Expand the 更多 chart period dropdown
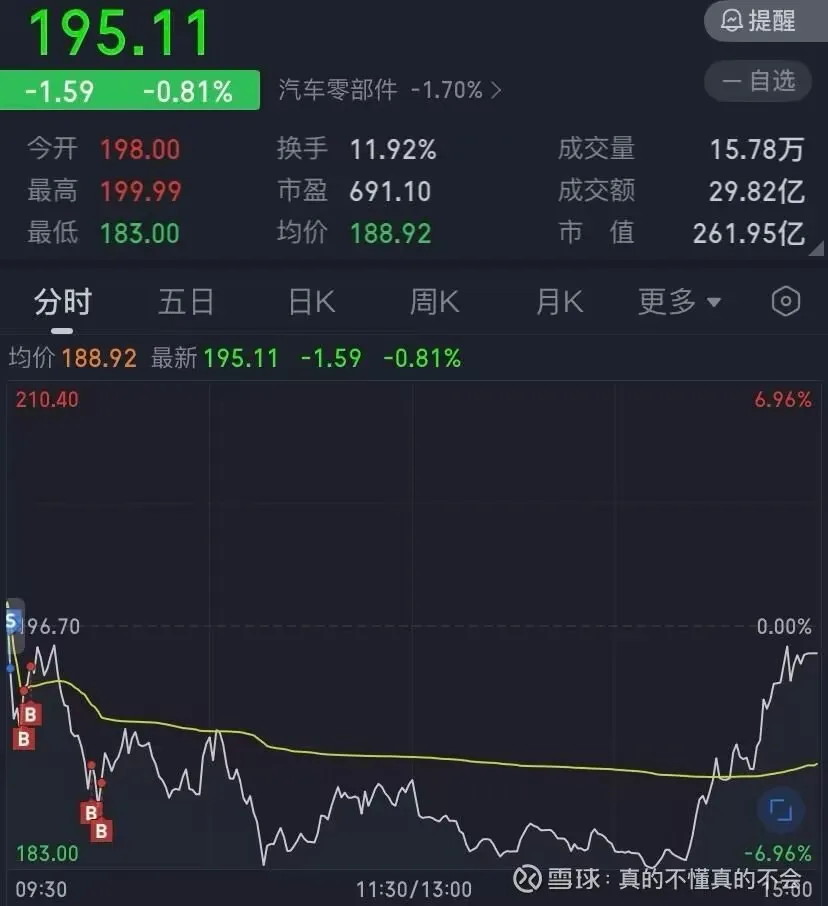This screenshot has height=906, width=828. coord(680,302)
